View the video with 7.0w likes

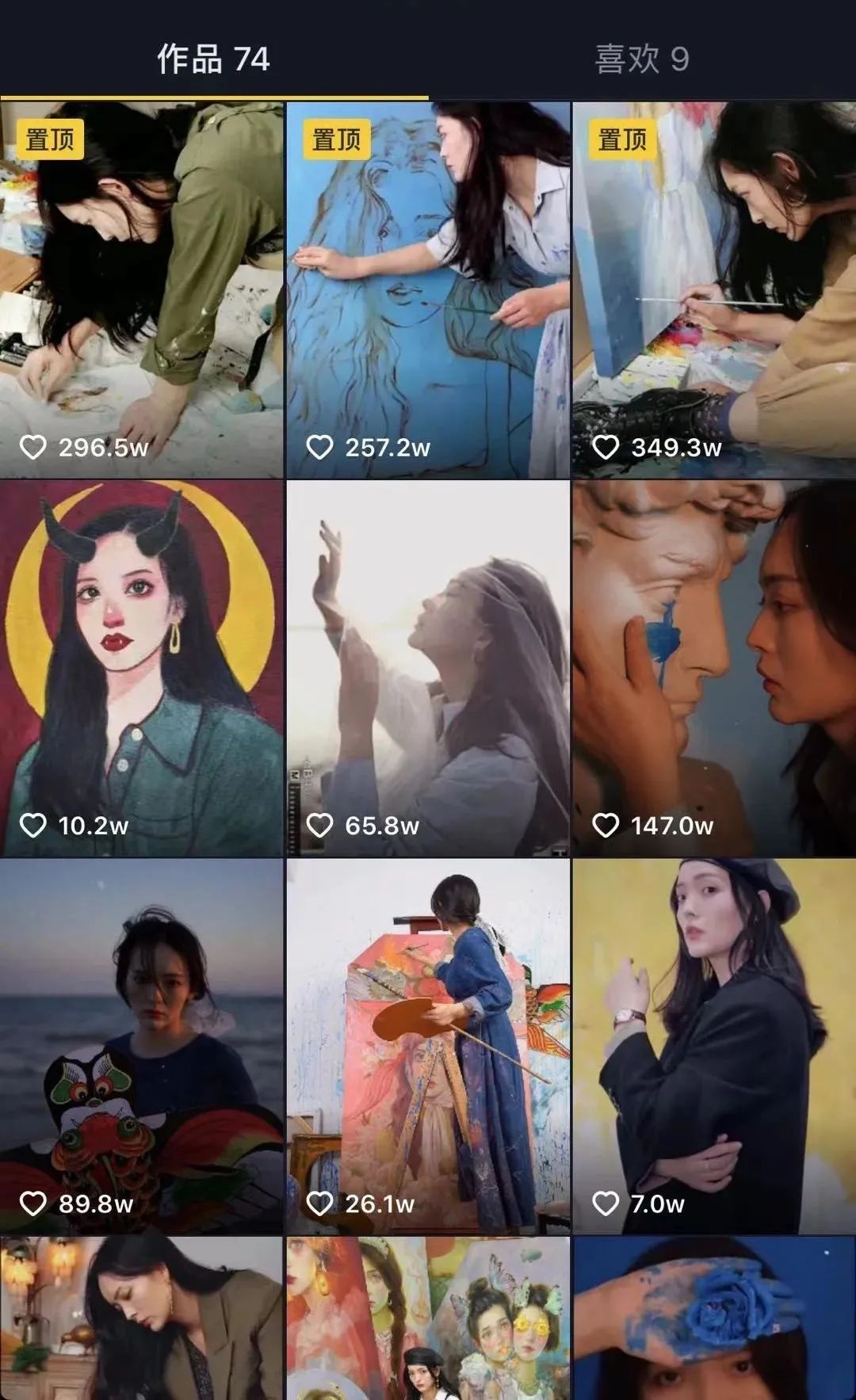click(713, 1046)
